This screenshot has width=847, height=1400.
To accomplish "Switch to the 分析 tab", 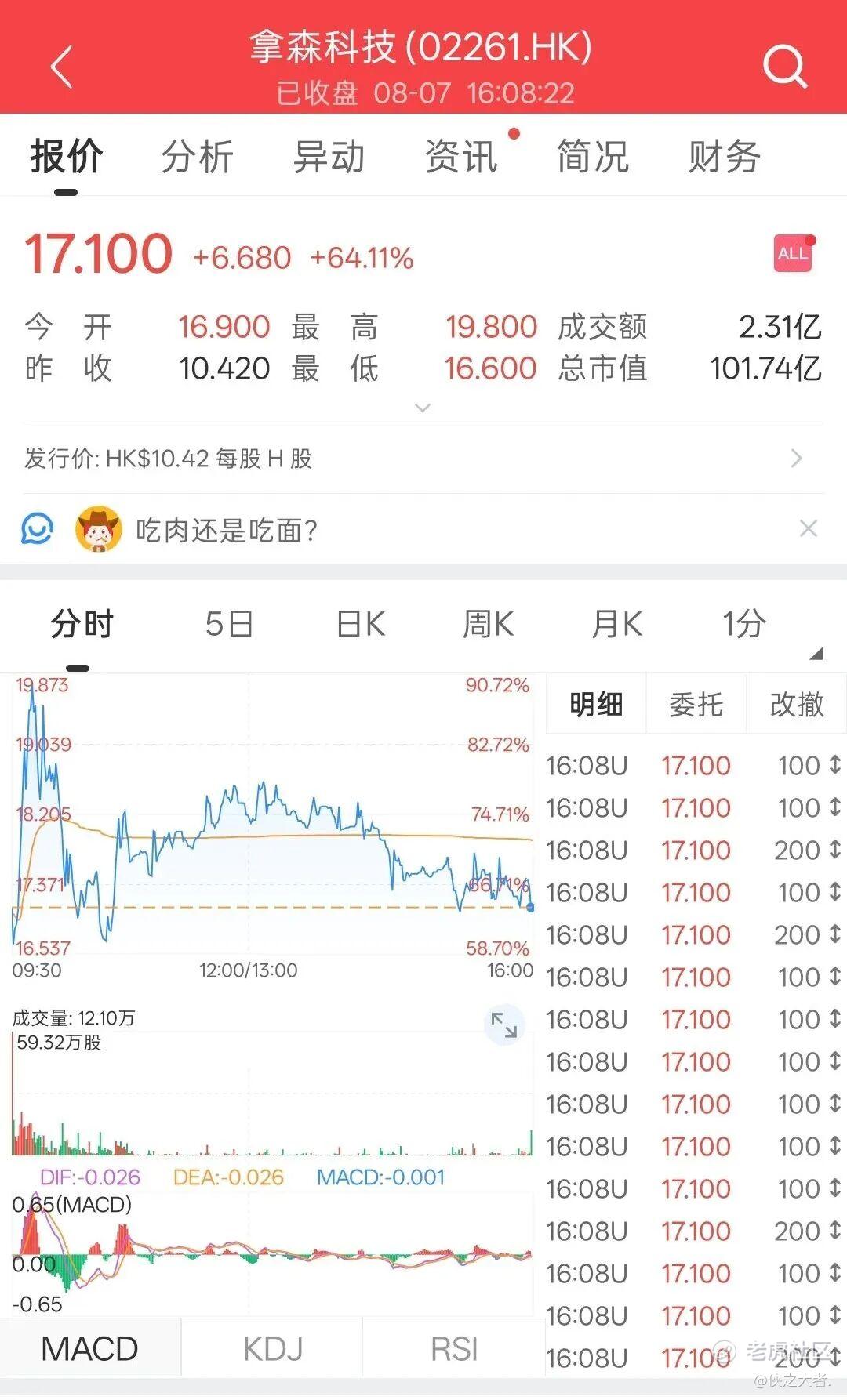I will (198, 157).
